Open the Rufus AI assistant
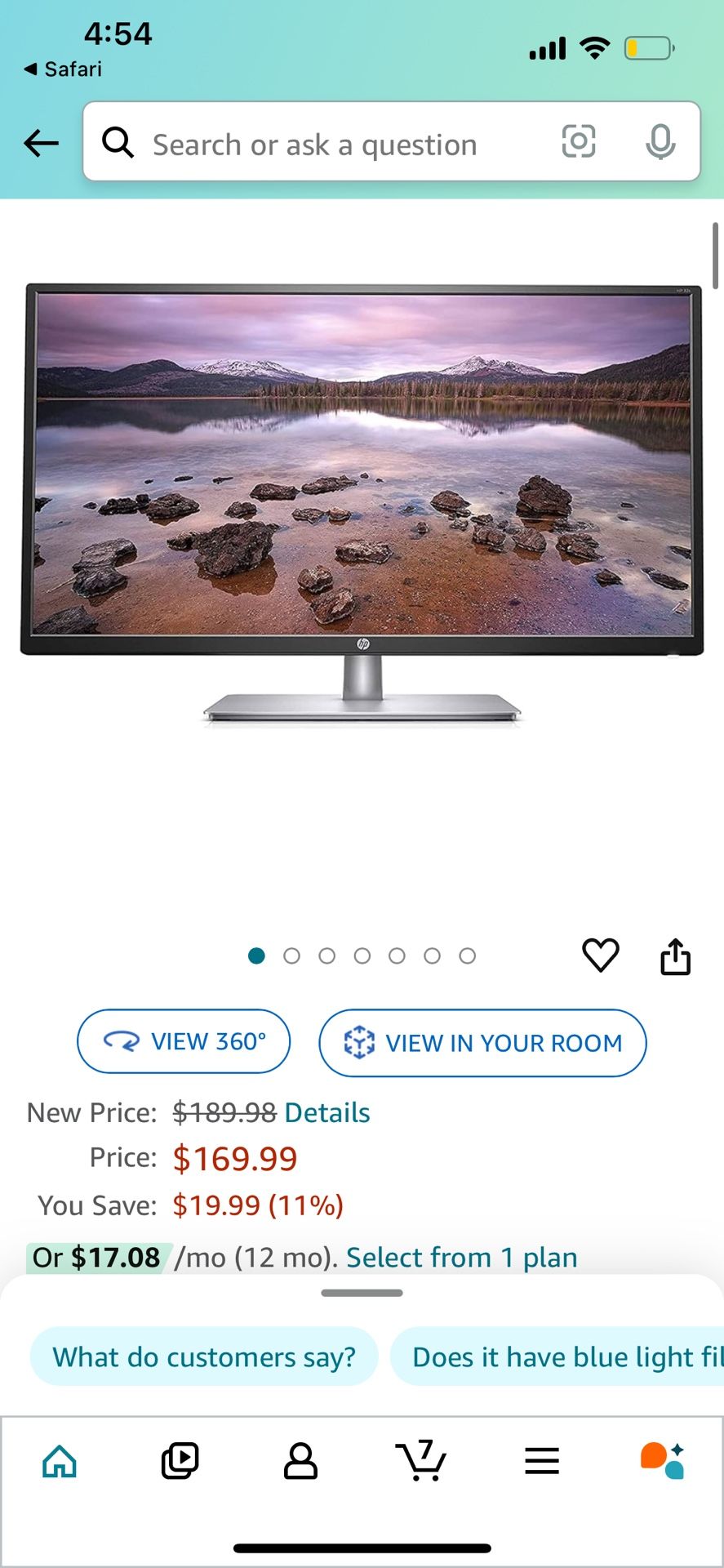The image size is (724, 1568). click(662, 1460)
